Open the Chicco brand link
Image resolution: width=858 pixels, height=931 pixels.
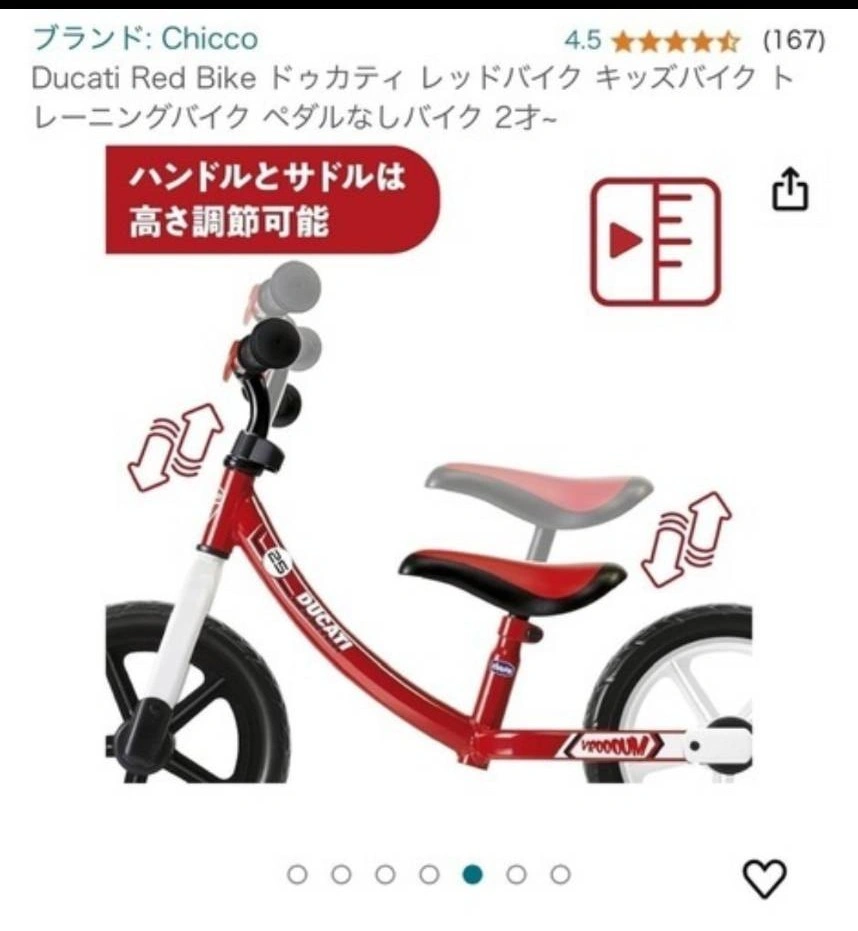pyautogui.click(x=145, y=39)
